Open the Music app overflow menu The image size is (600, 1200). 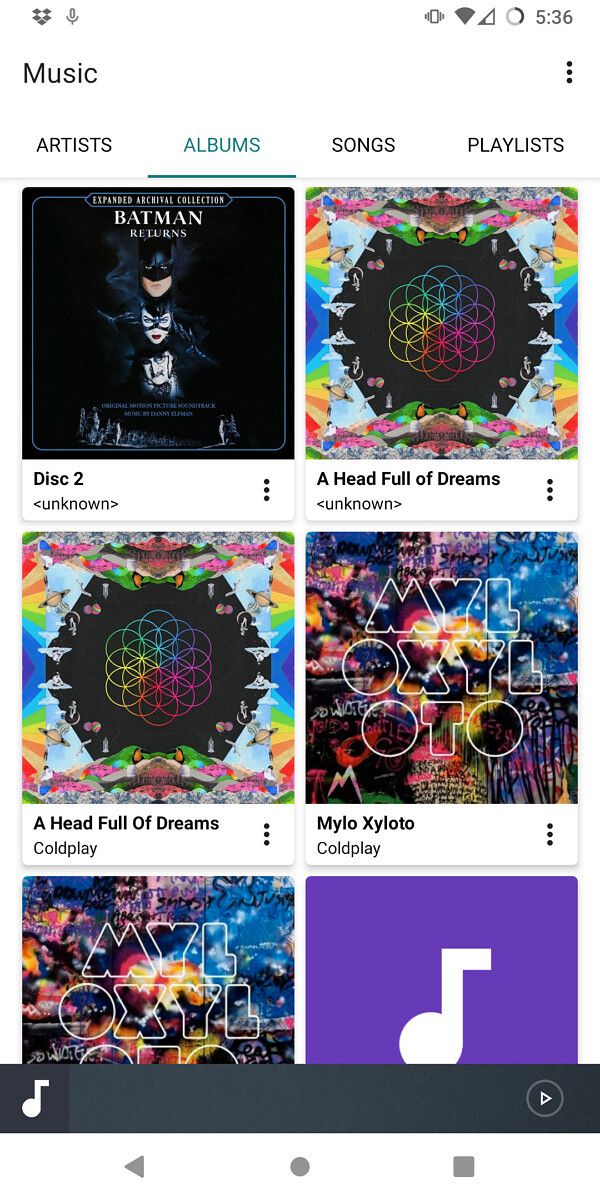click(569, 73)
